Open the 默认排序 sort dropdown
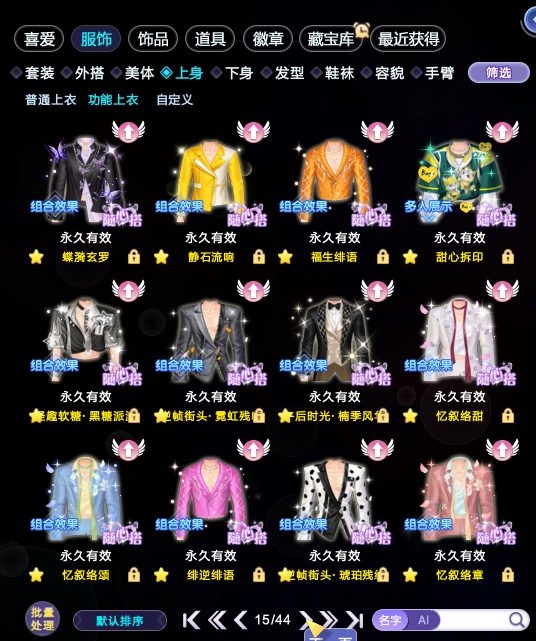Viewport: 536px width, 641px height. 120,621
